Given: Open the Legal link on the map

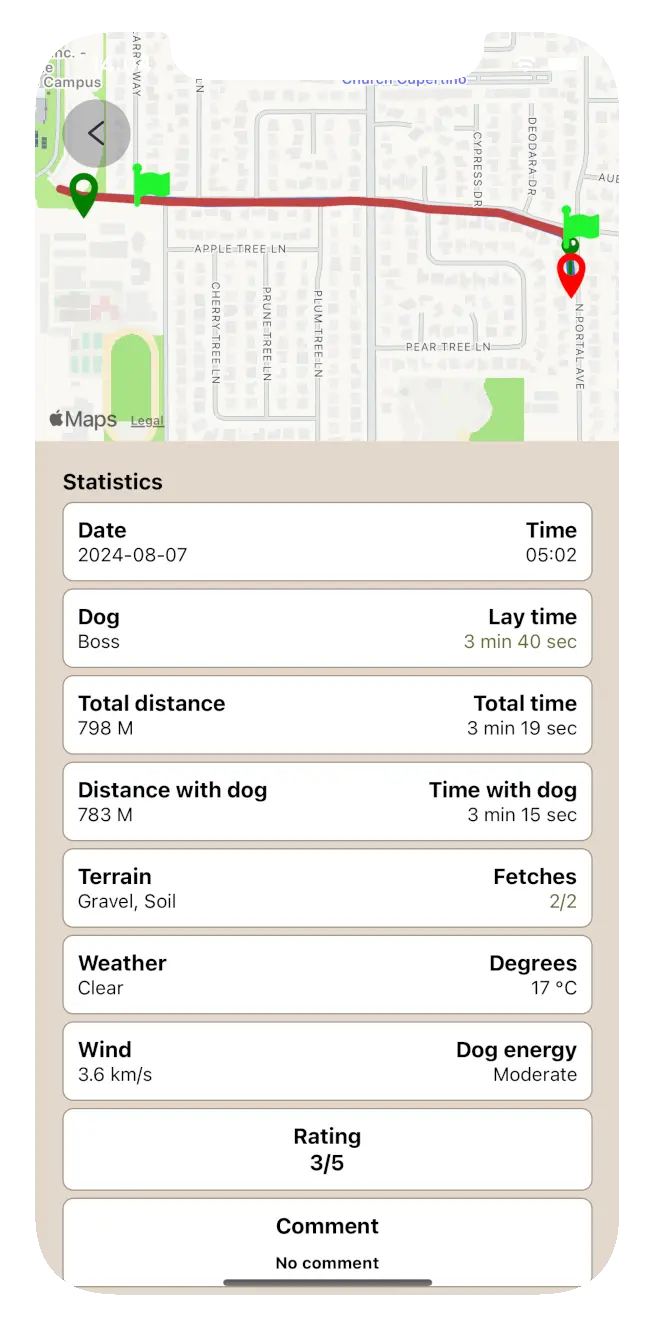Looking at the screenshot, I should click(147, 421).
